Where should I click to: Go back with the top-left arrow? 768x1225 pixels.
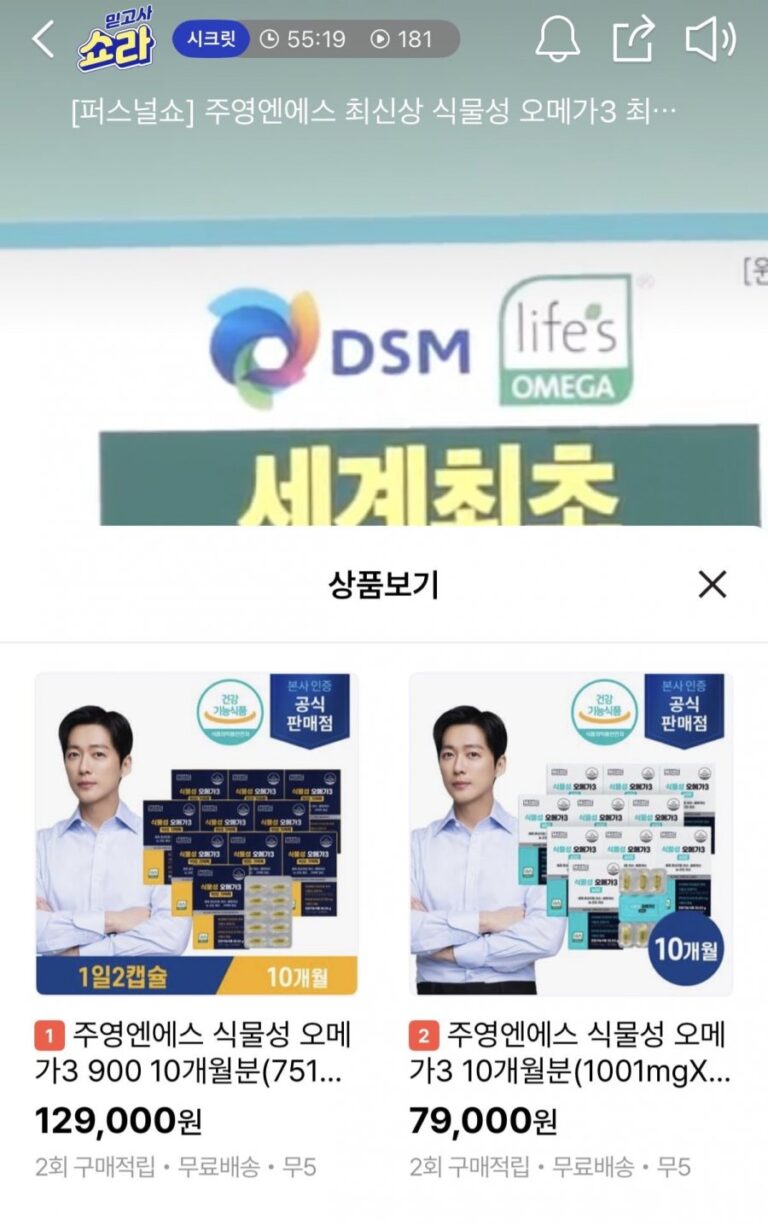tap(43, 40)
